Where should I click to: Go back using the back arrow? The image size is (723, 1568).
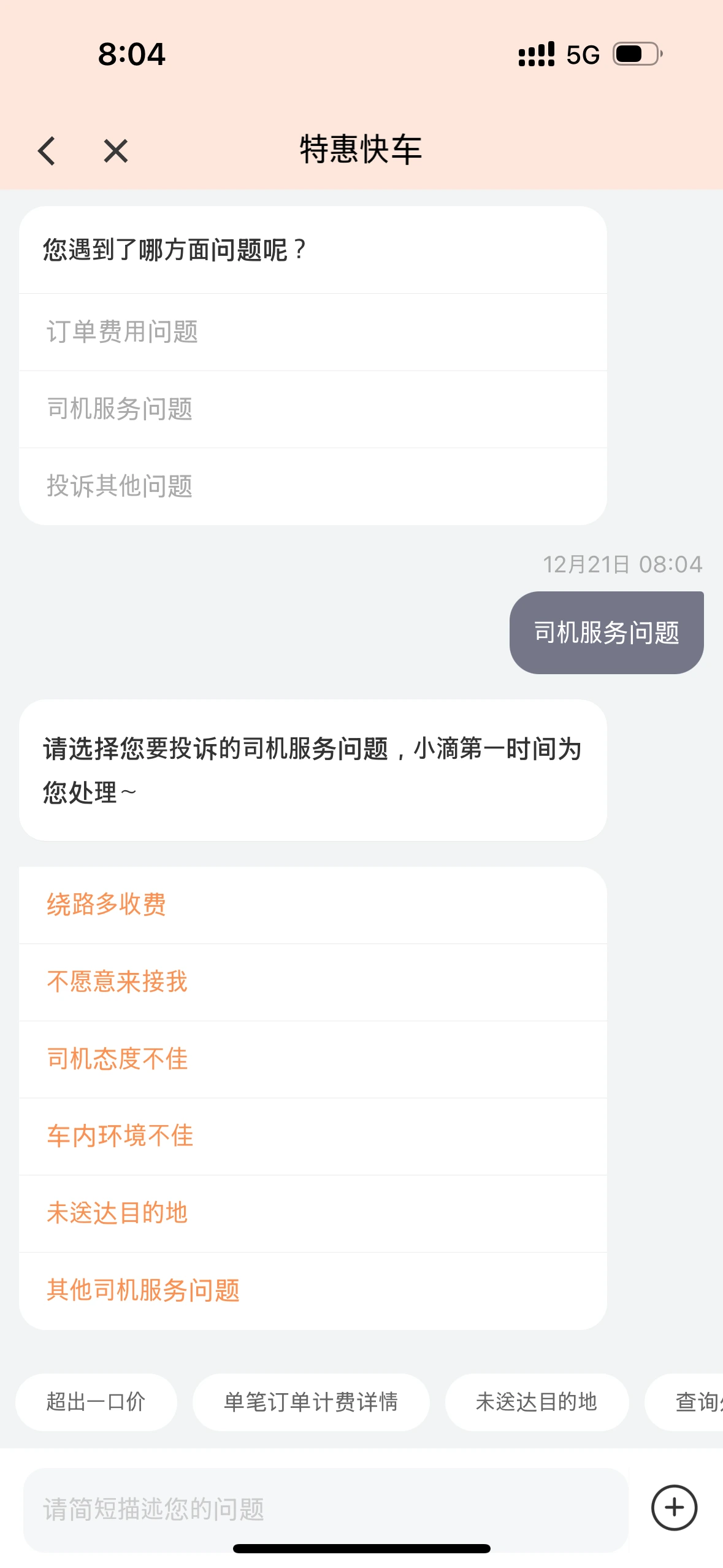coord(47,151)
